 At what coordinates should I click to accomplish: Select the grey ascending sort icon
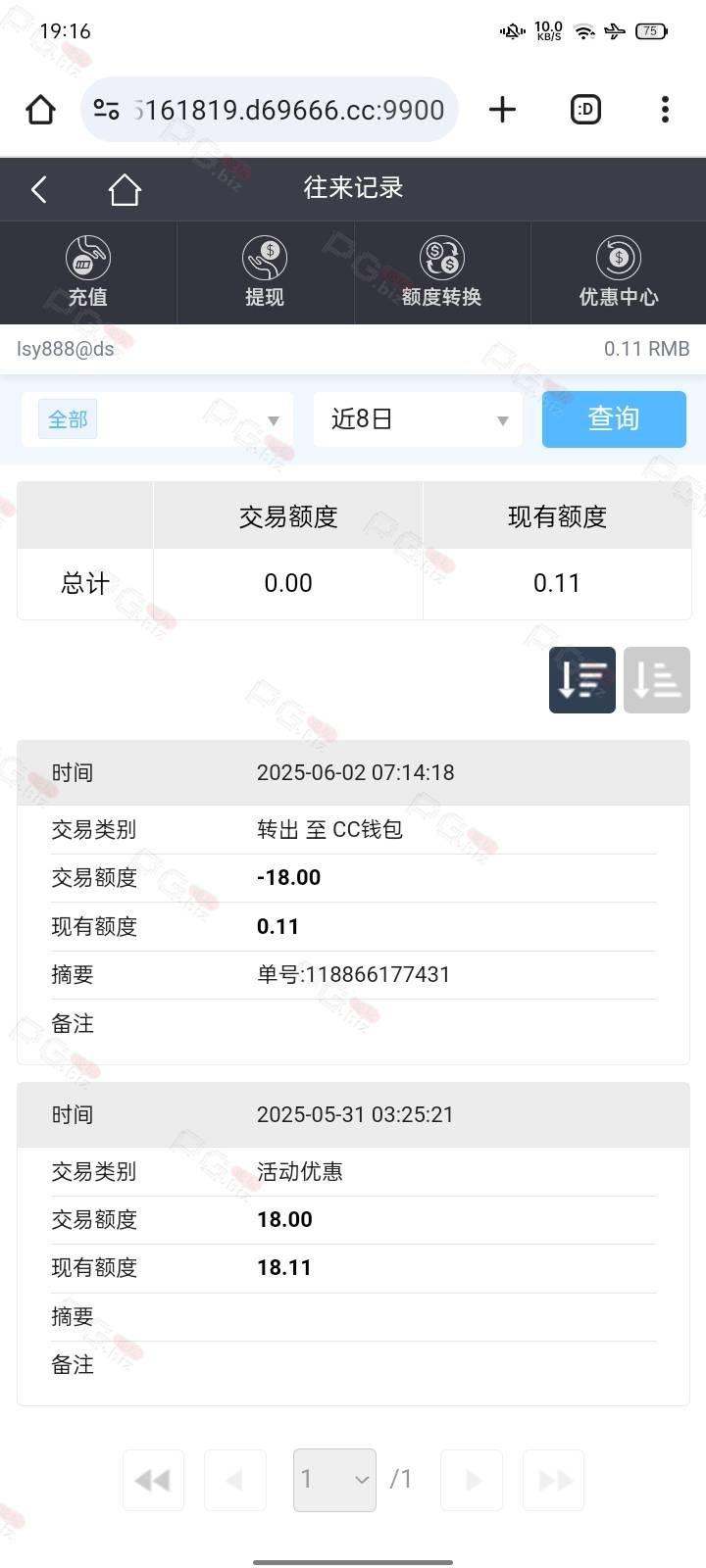[657, 680]
